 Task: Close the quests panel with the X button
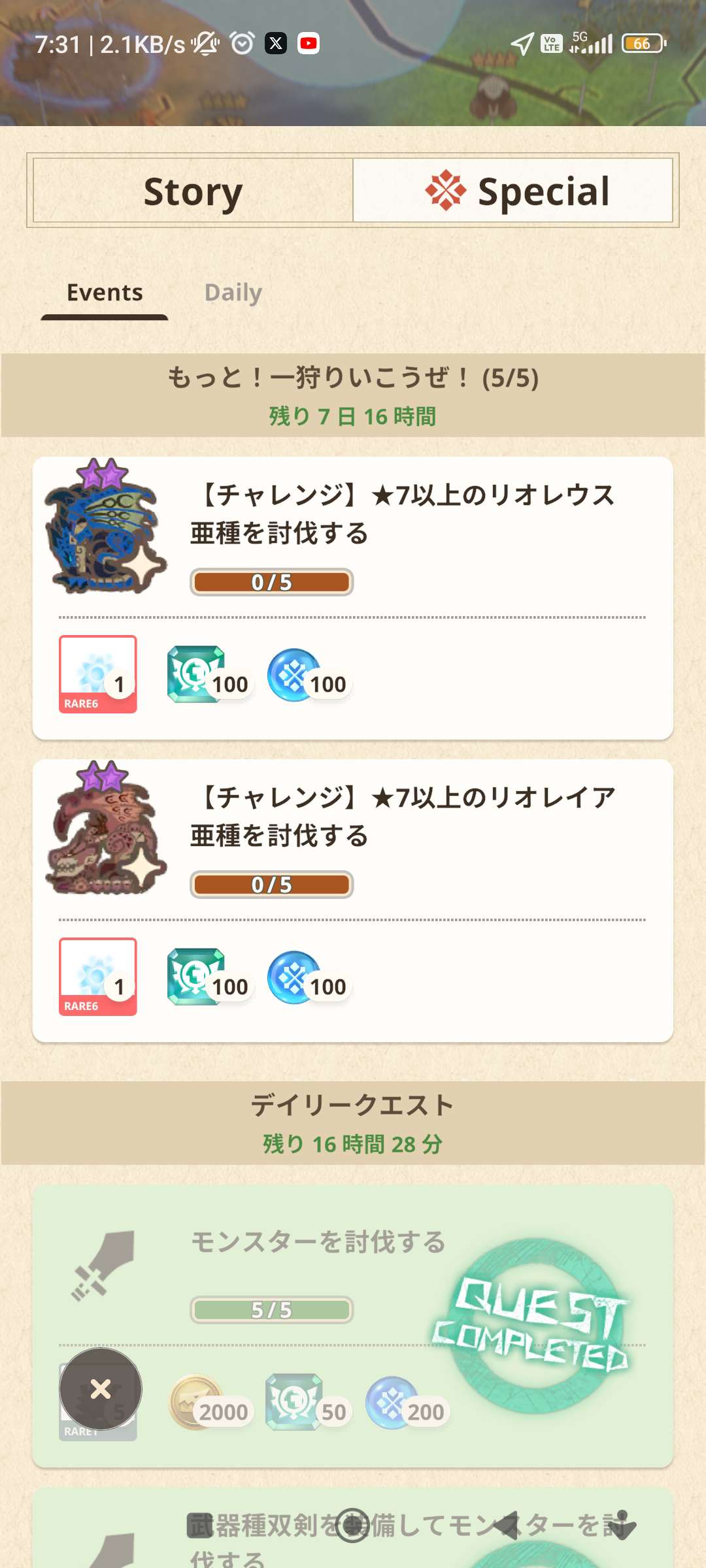tap(101, 1389)
